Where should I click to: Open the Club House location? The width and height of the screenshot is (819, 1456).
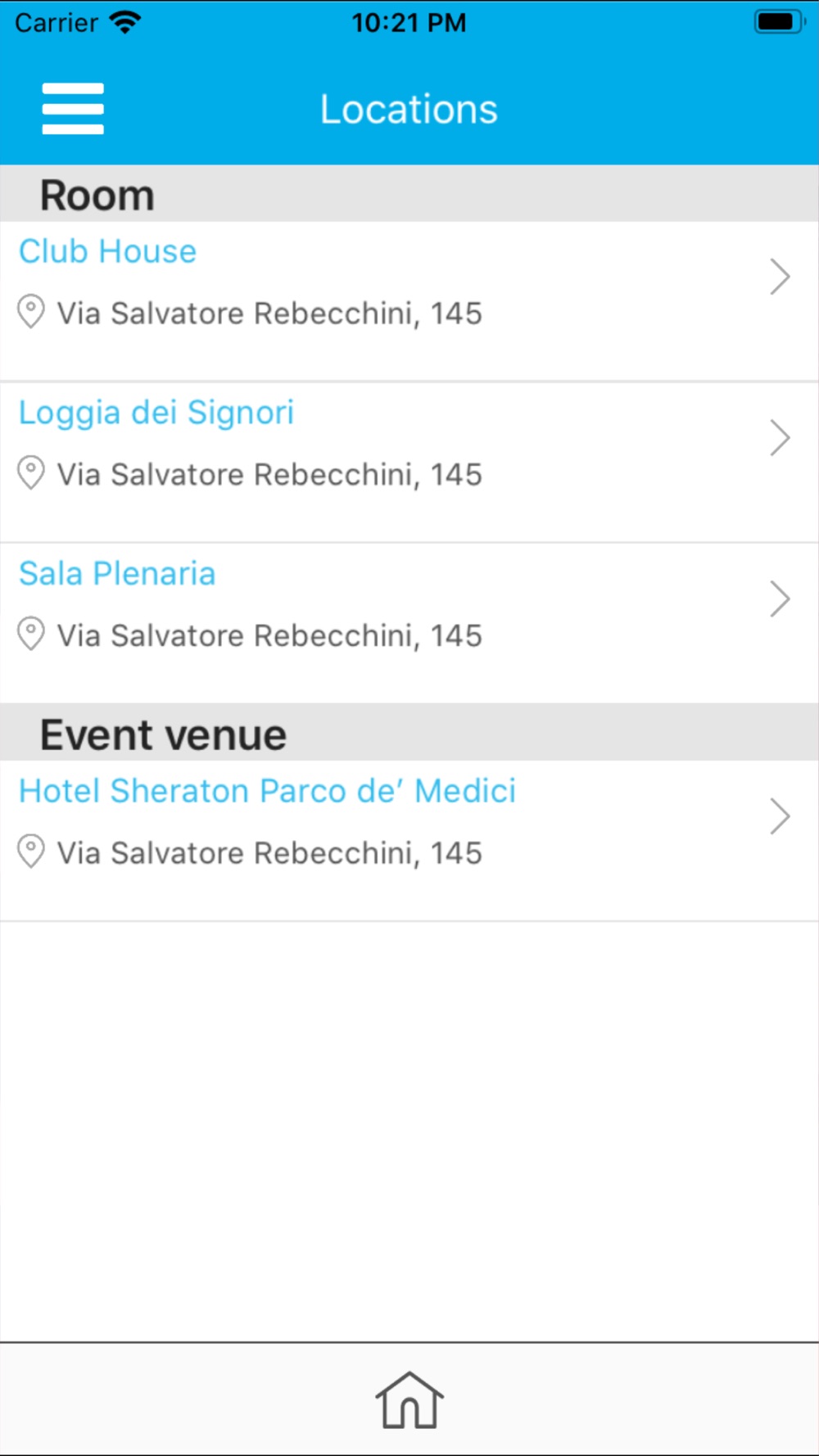pyautogui.click(x=409, y=301)
